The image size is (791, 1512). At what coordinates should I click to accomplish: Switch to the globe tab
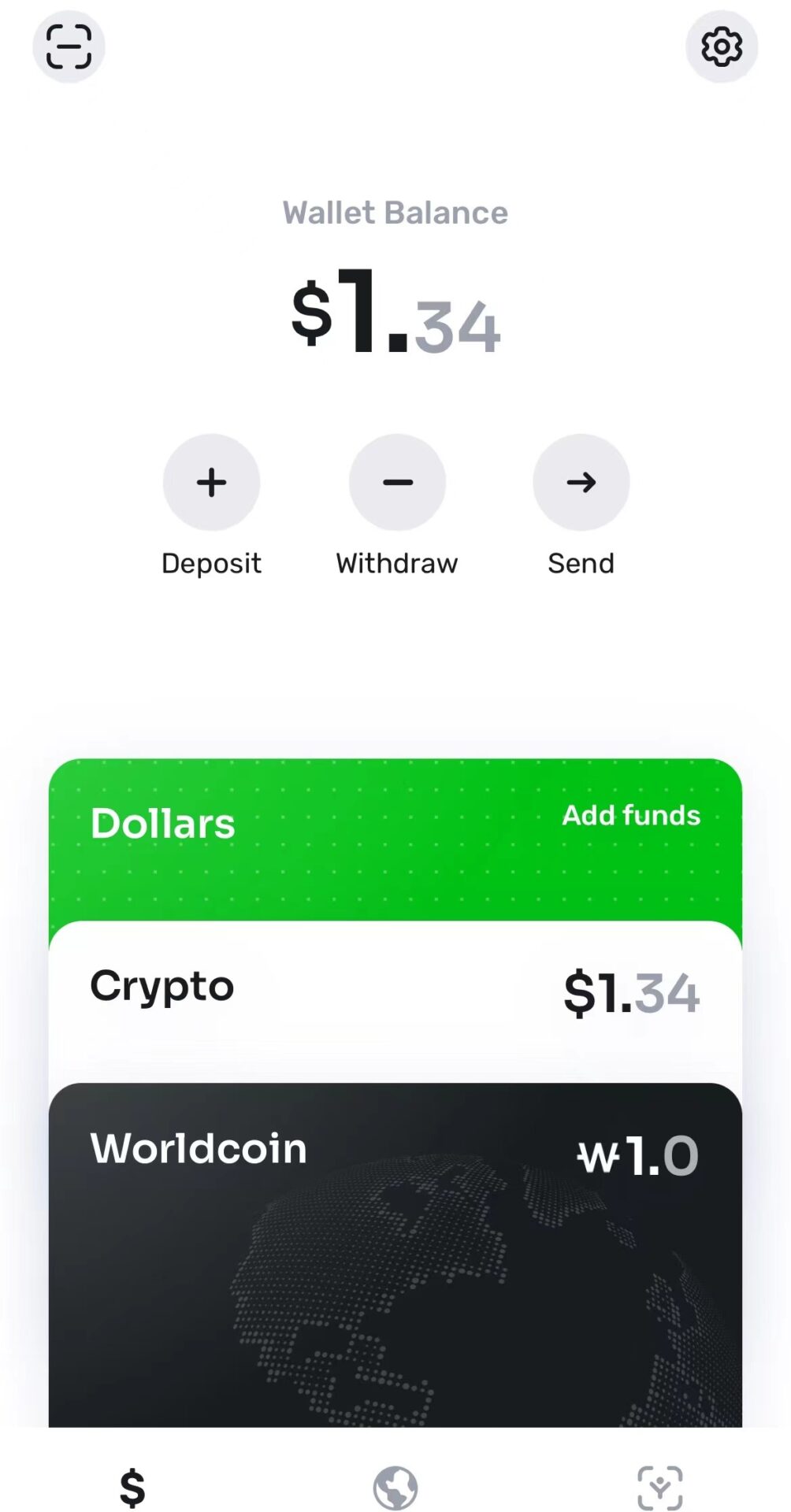(395, 1487)
